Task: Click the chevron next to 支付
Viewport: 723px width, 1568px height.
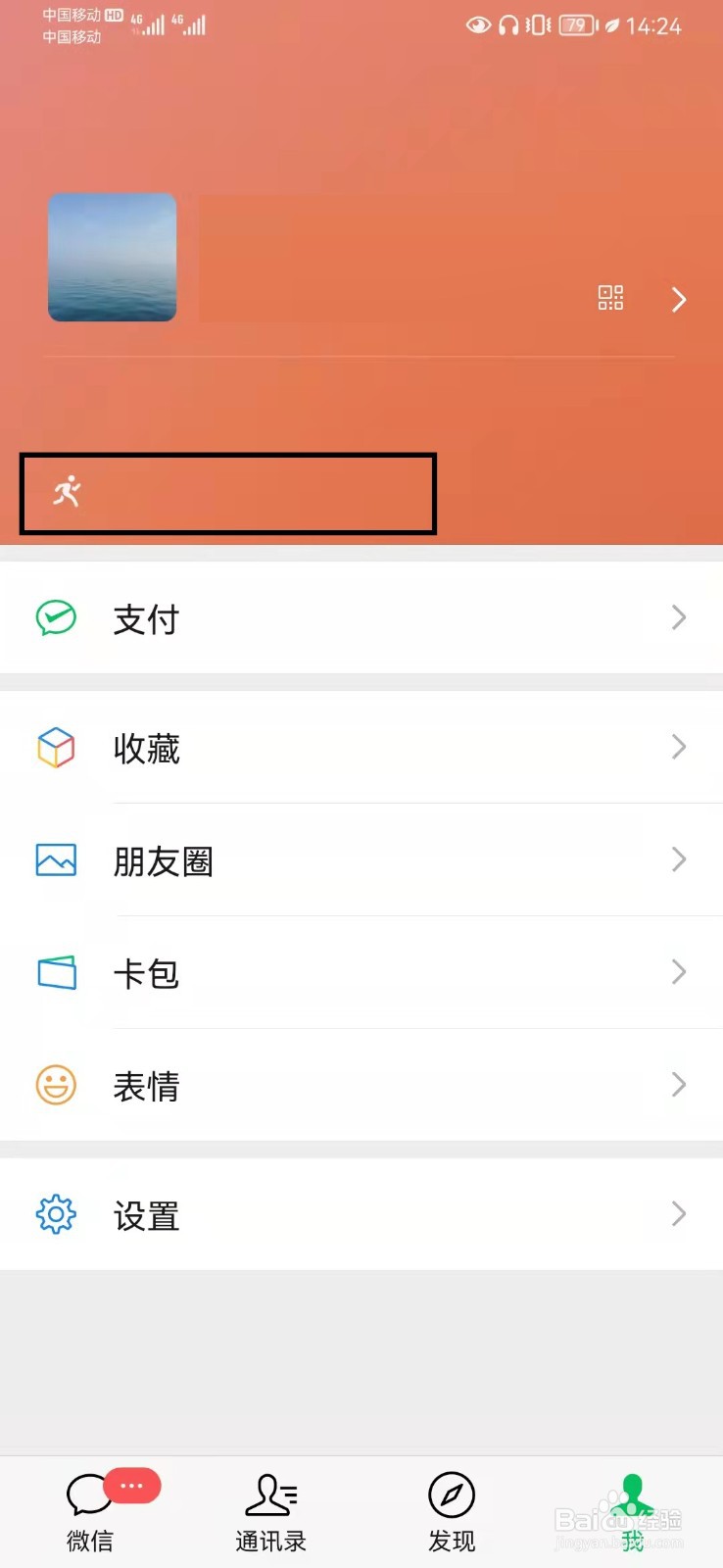Action: [x=678, y=617]
